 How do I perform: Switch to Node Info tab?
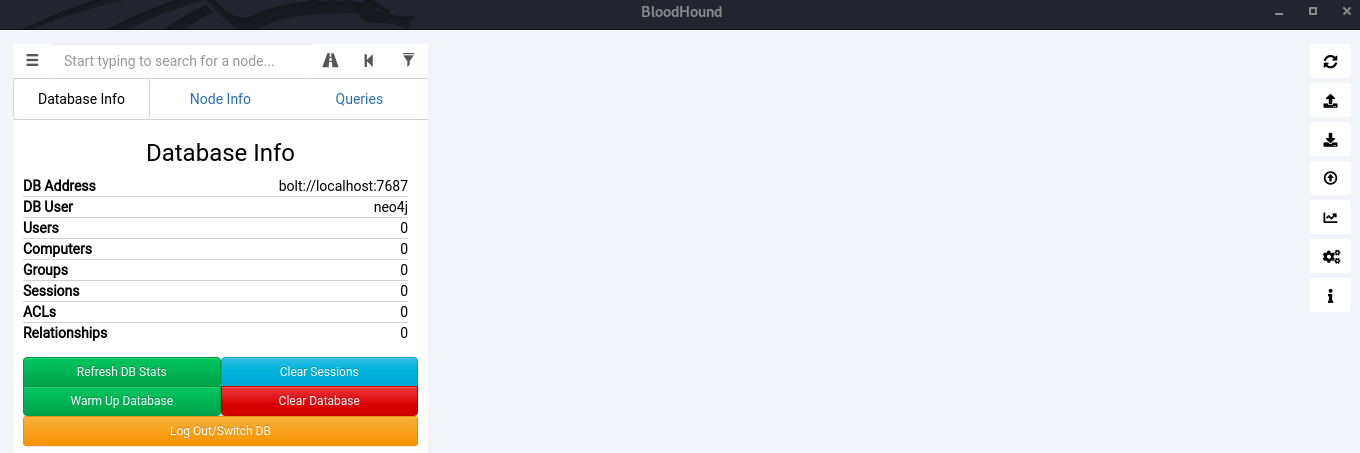coord(220,99)
